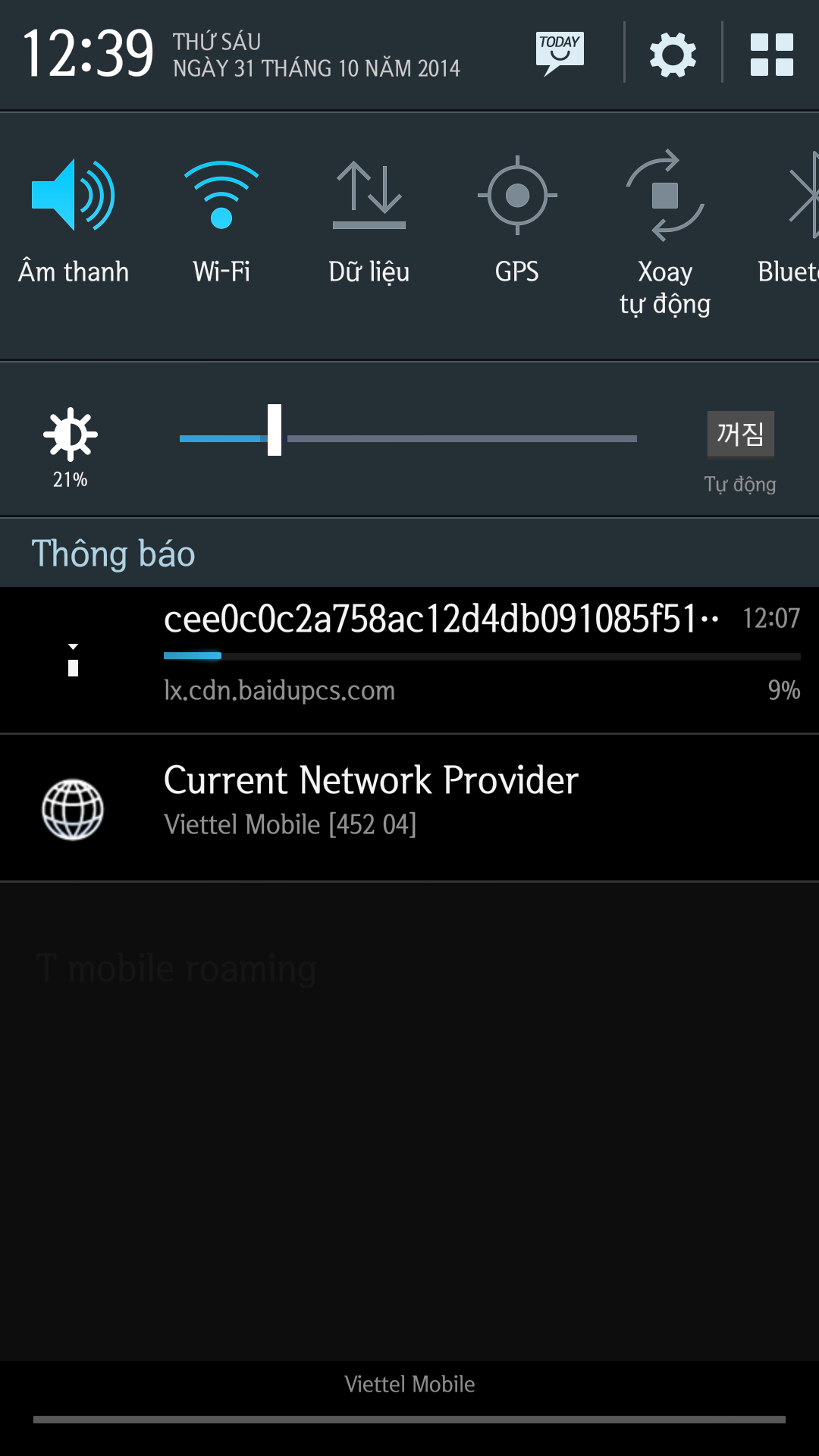
Task: Open the TODAY speech bubble icon
Action: (560, 53)
